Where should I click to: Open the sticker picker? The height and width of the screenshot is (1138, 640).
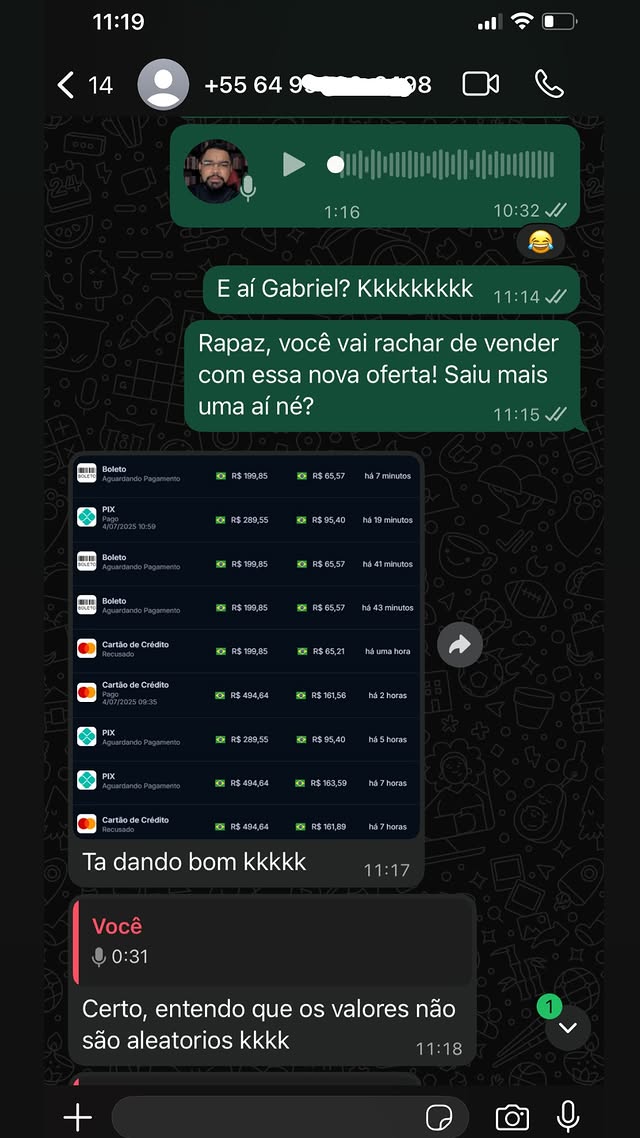439,1117
